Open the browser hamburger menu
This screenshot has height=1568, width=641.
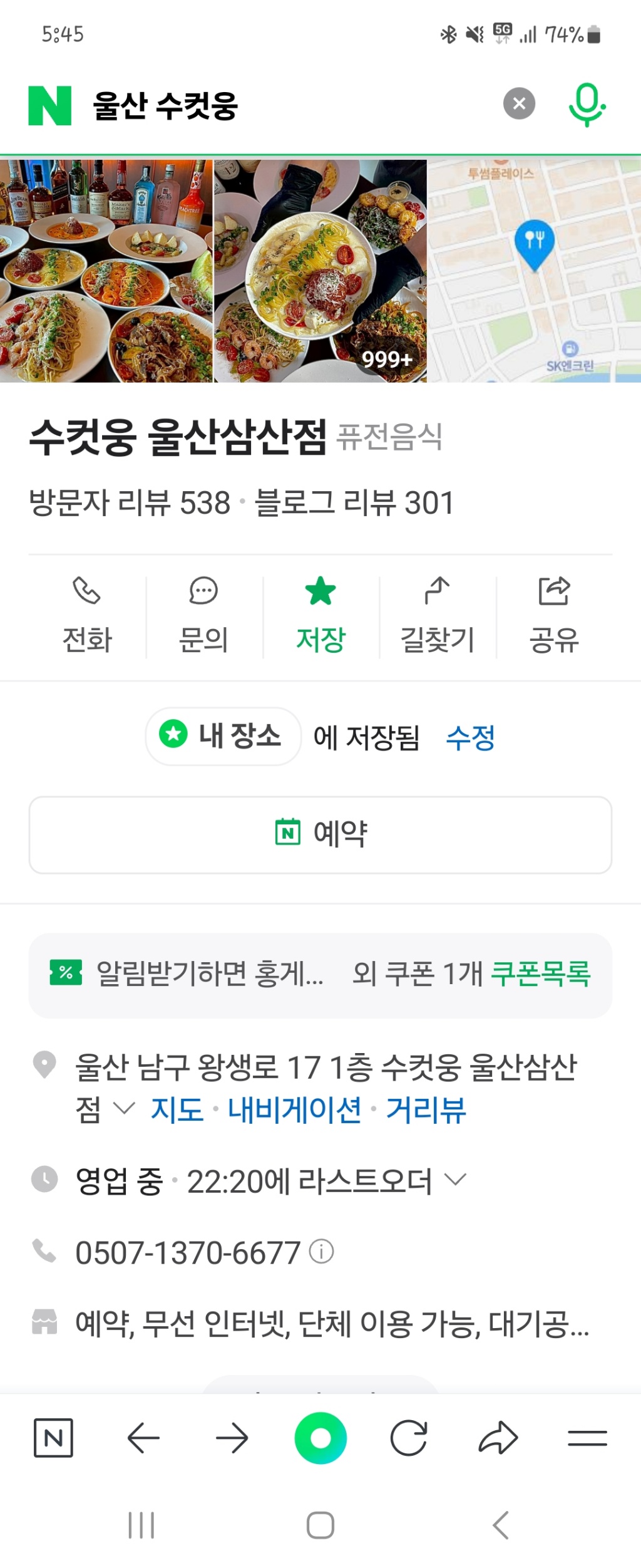point(587,1438)
